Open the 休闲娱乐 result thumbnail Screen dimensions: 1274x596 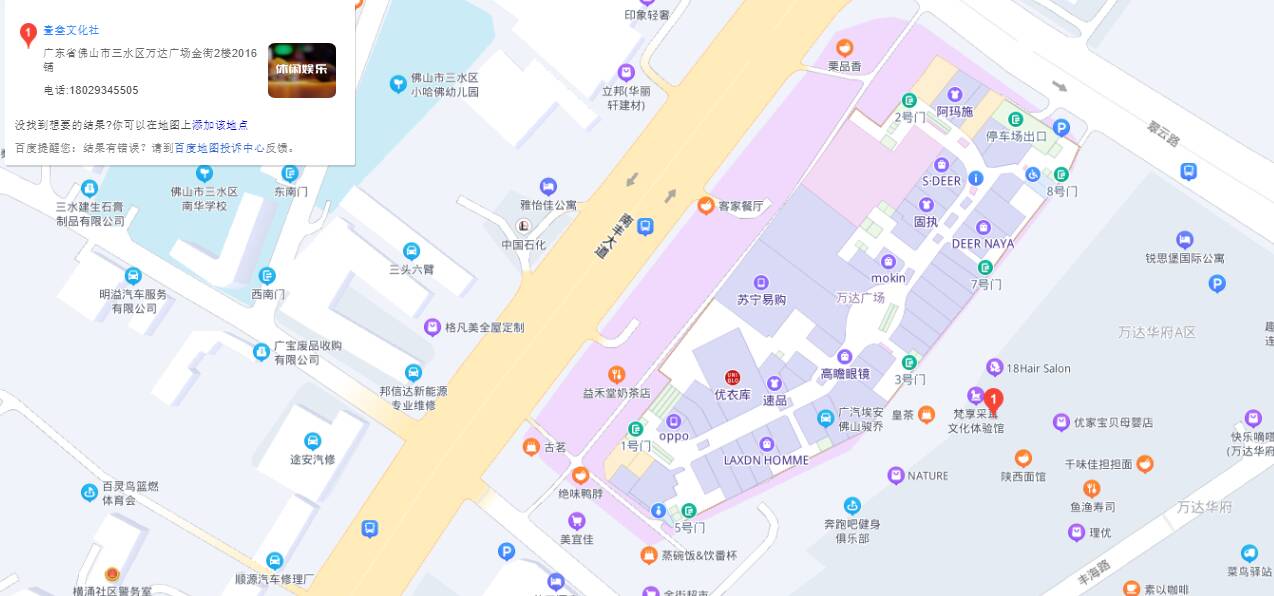pyautogui.click(x=301, y=70)
